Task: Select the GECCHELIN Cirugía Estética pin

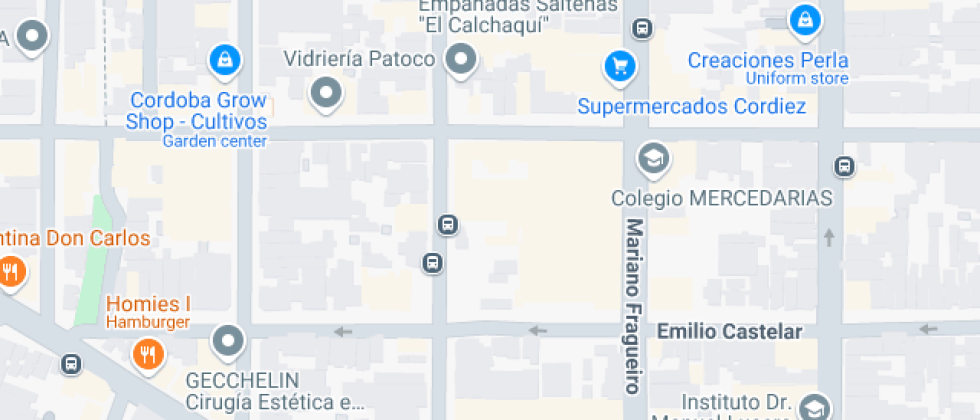Action: tap(230, 342)
